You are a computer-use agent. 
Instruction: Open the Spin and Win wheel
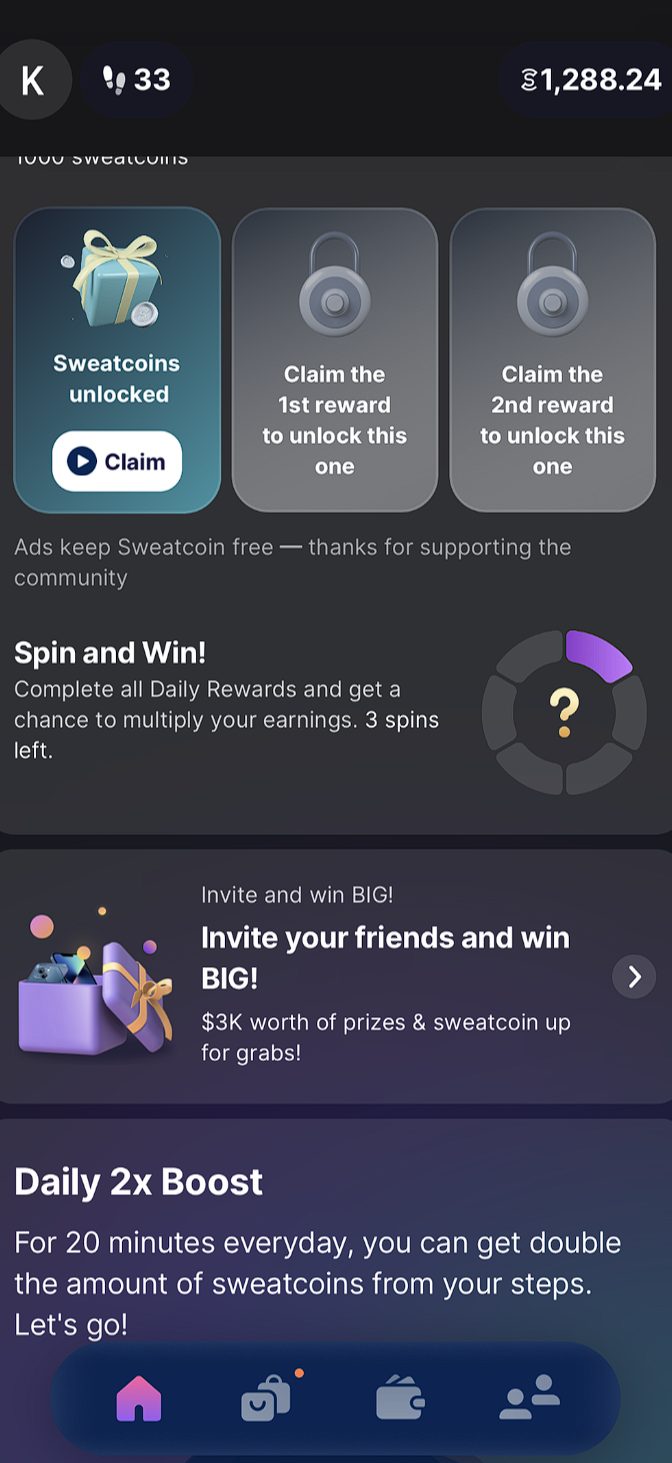[564, 711]
